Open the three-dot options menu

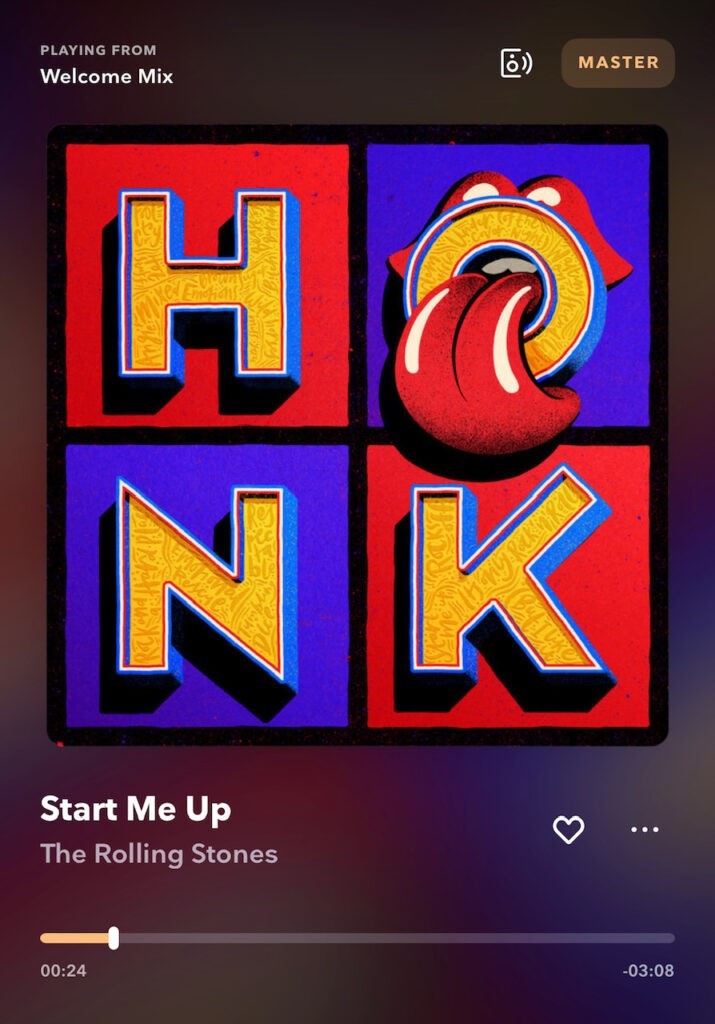[645, 829]
